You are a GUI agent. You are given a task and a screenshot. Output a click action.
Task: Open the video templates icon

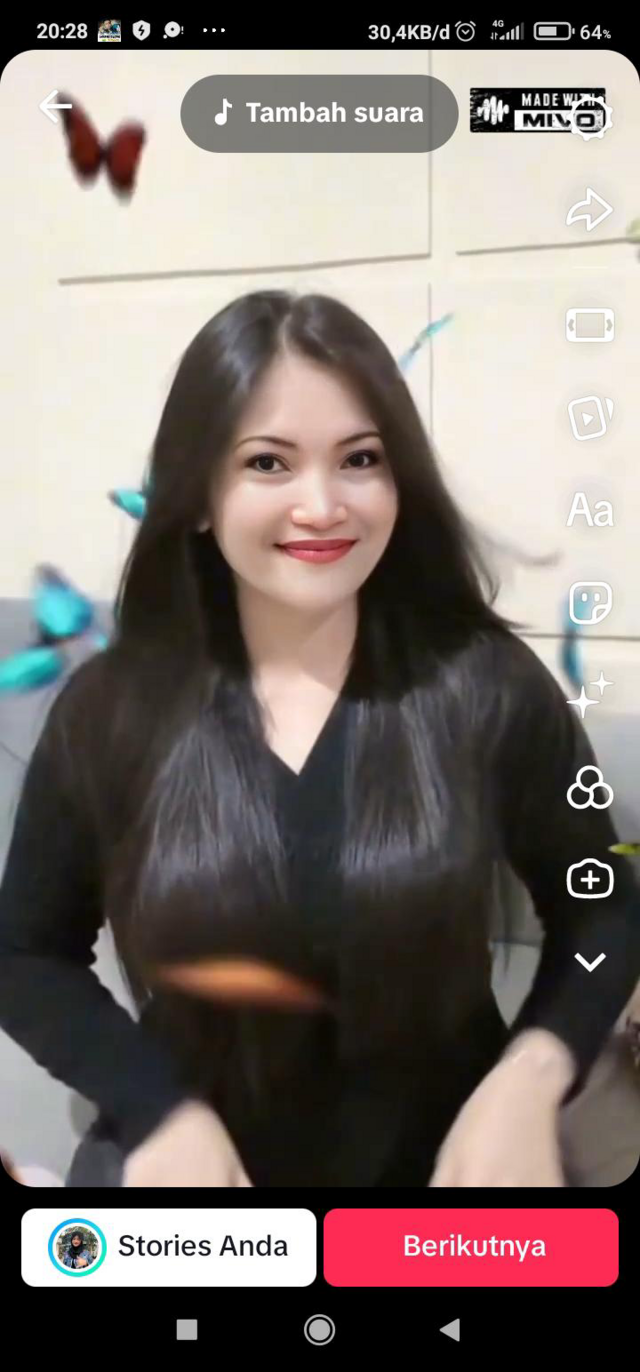point(589,418)
